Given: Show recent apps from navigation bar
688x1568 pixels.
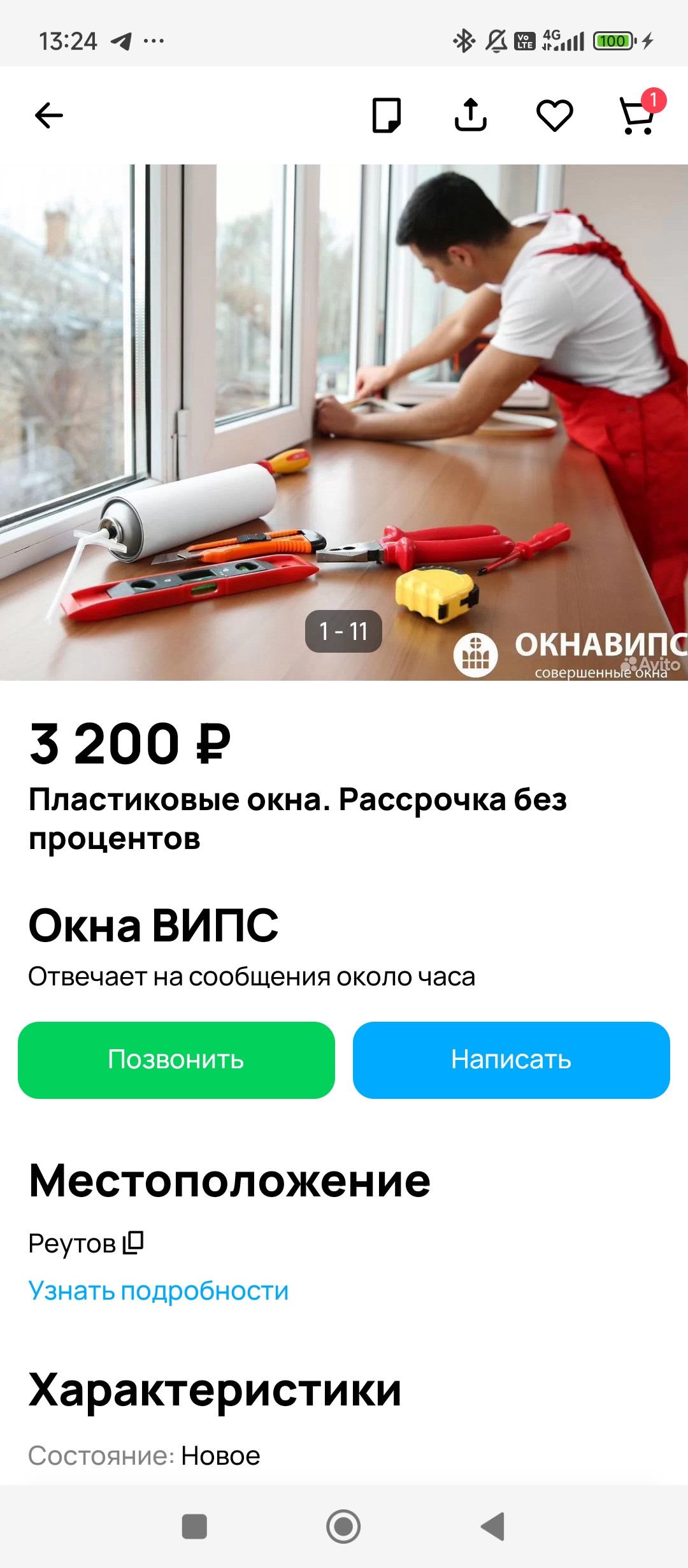Looking at the screenshot, I should 194,1527.
